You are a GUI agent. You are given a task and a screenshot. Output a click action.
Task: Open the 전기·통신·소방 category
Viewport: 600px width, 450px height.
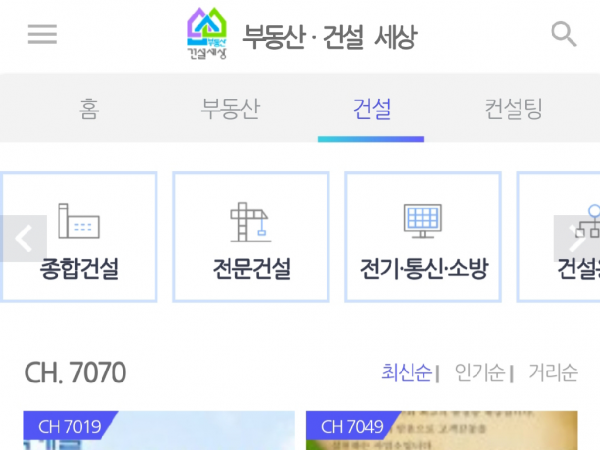[423, 237]
